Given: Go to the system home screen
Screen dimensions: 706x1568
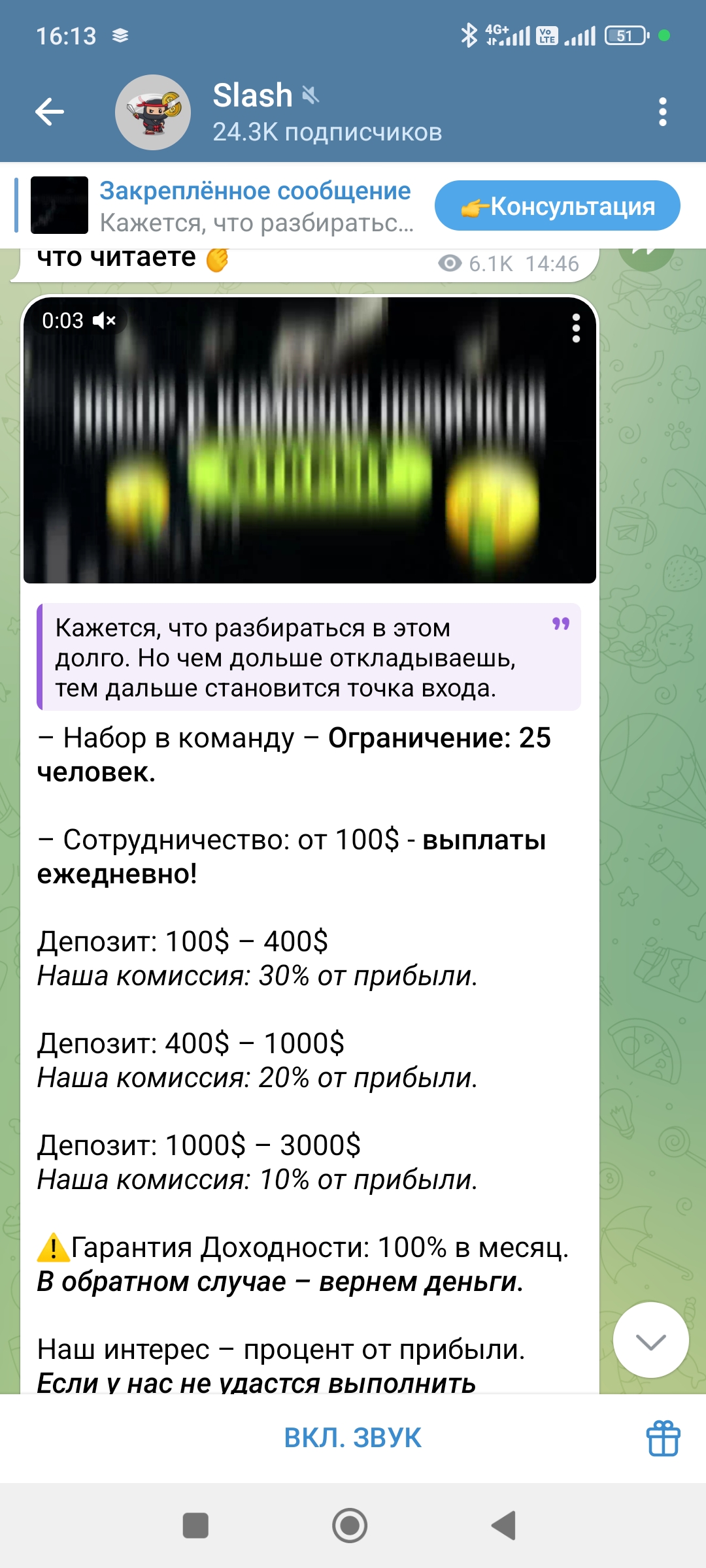Looking at the screenshot, I should (350, 1526).
